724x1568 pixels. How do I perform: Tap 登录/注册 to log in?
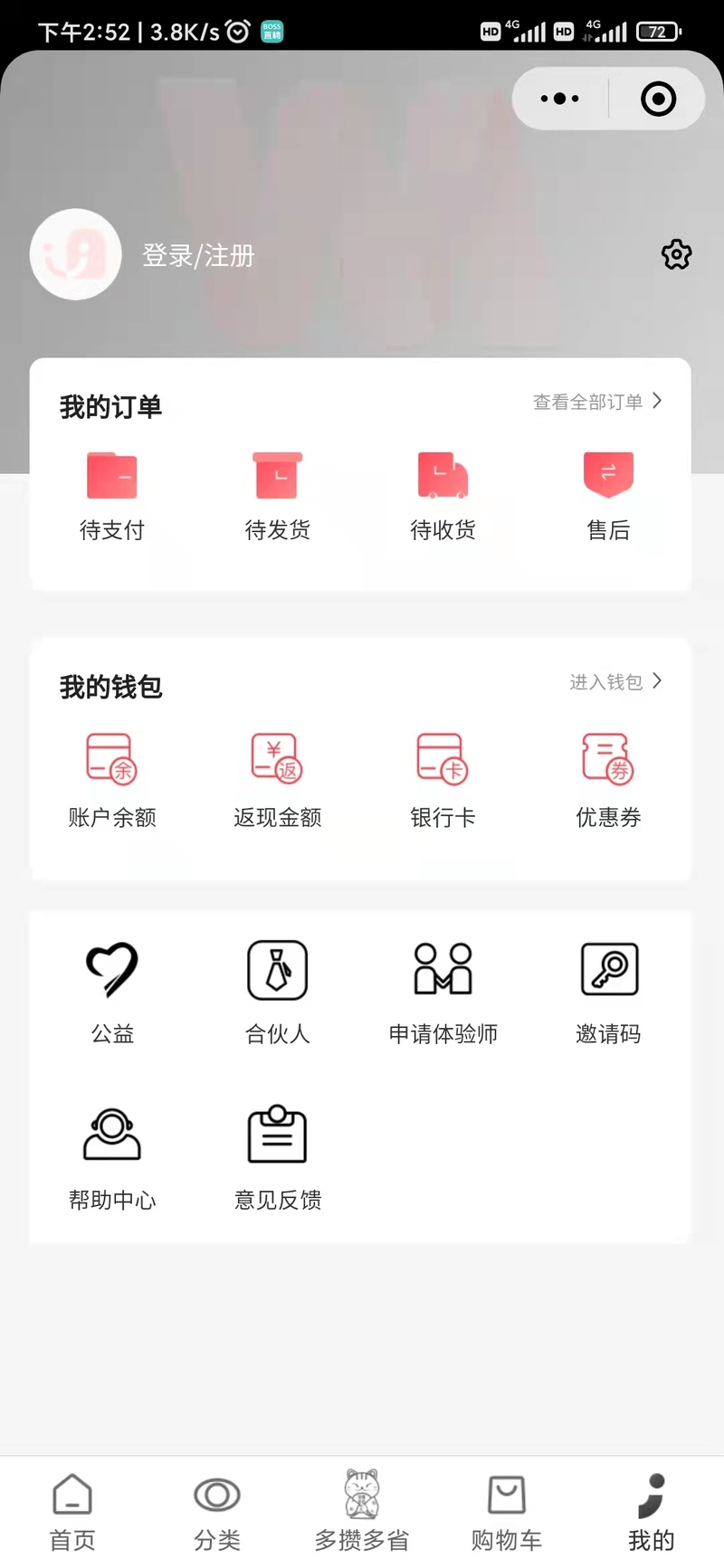click(198, 256)
